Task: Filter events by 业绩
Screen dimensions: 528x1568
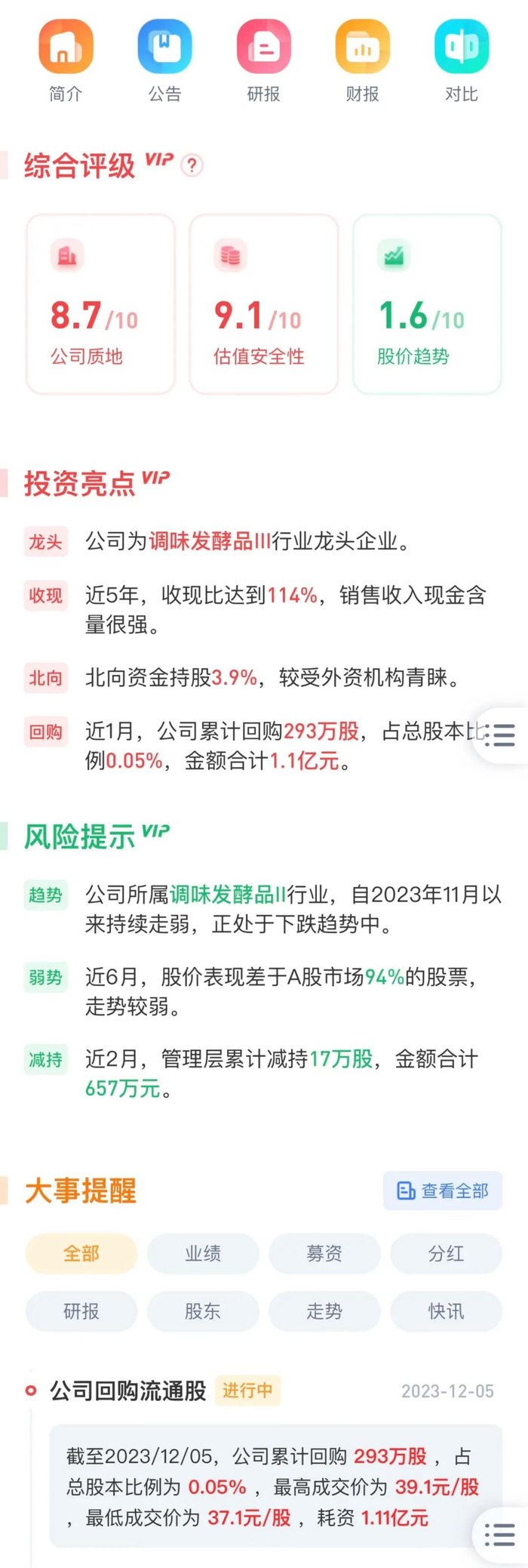Action: pyautogui.click(x=203, y=1254)
